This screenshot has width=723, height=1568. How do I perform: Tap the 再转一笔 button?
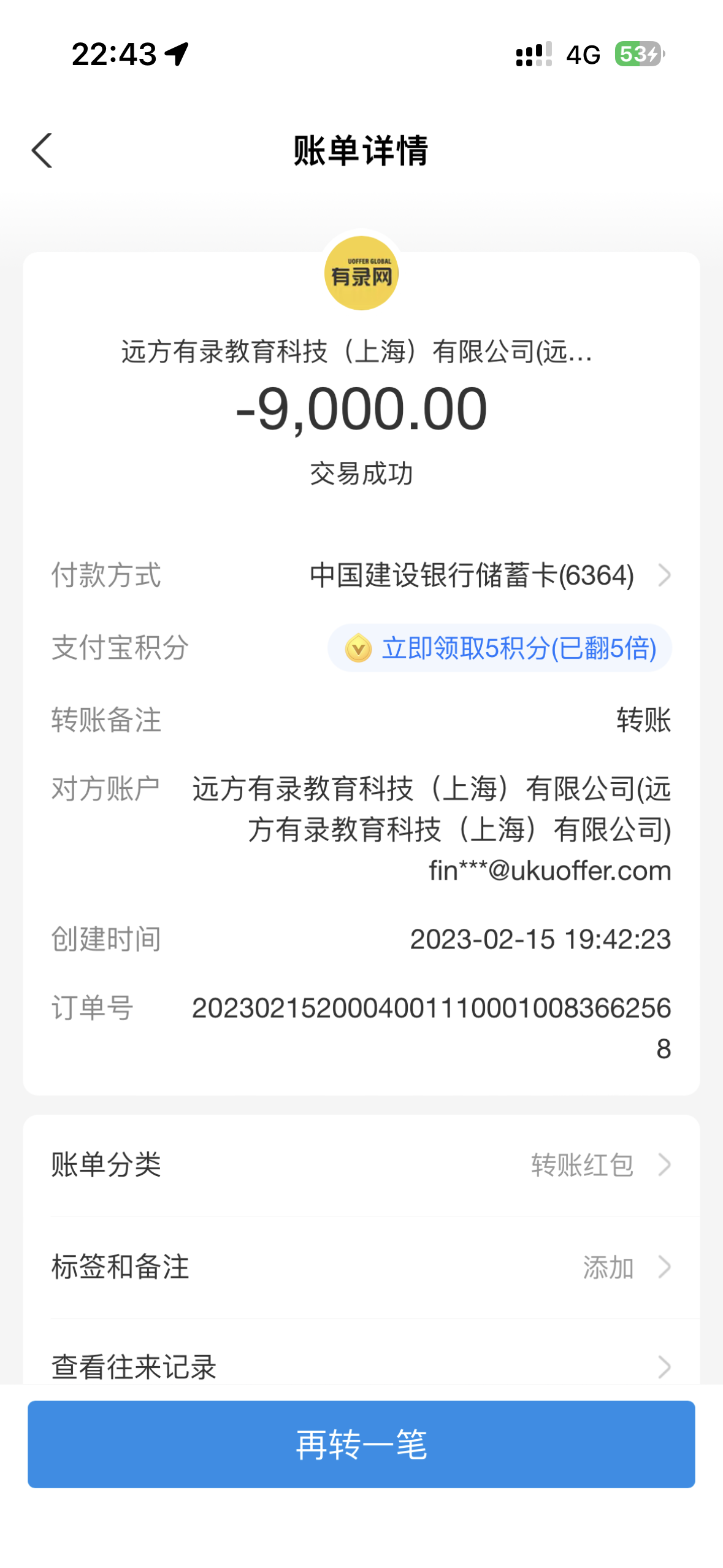361,1443
